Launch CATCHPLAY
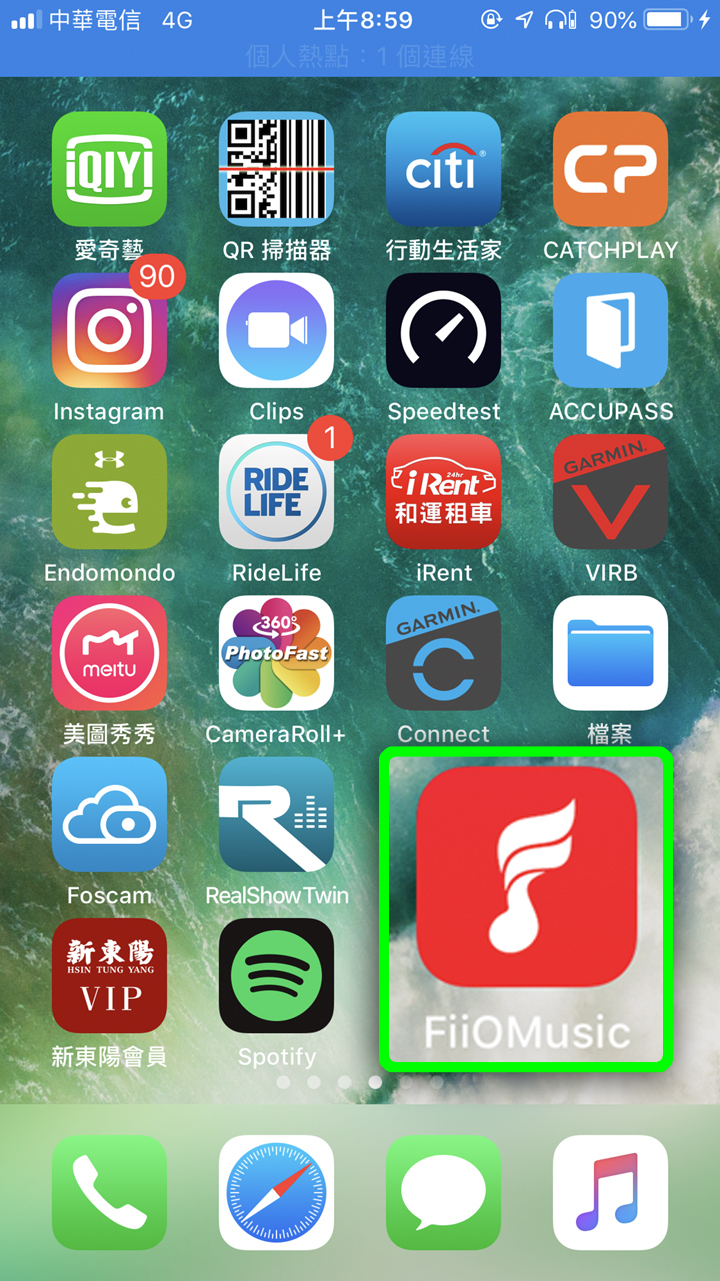 610,169
